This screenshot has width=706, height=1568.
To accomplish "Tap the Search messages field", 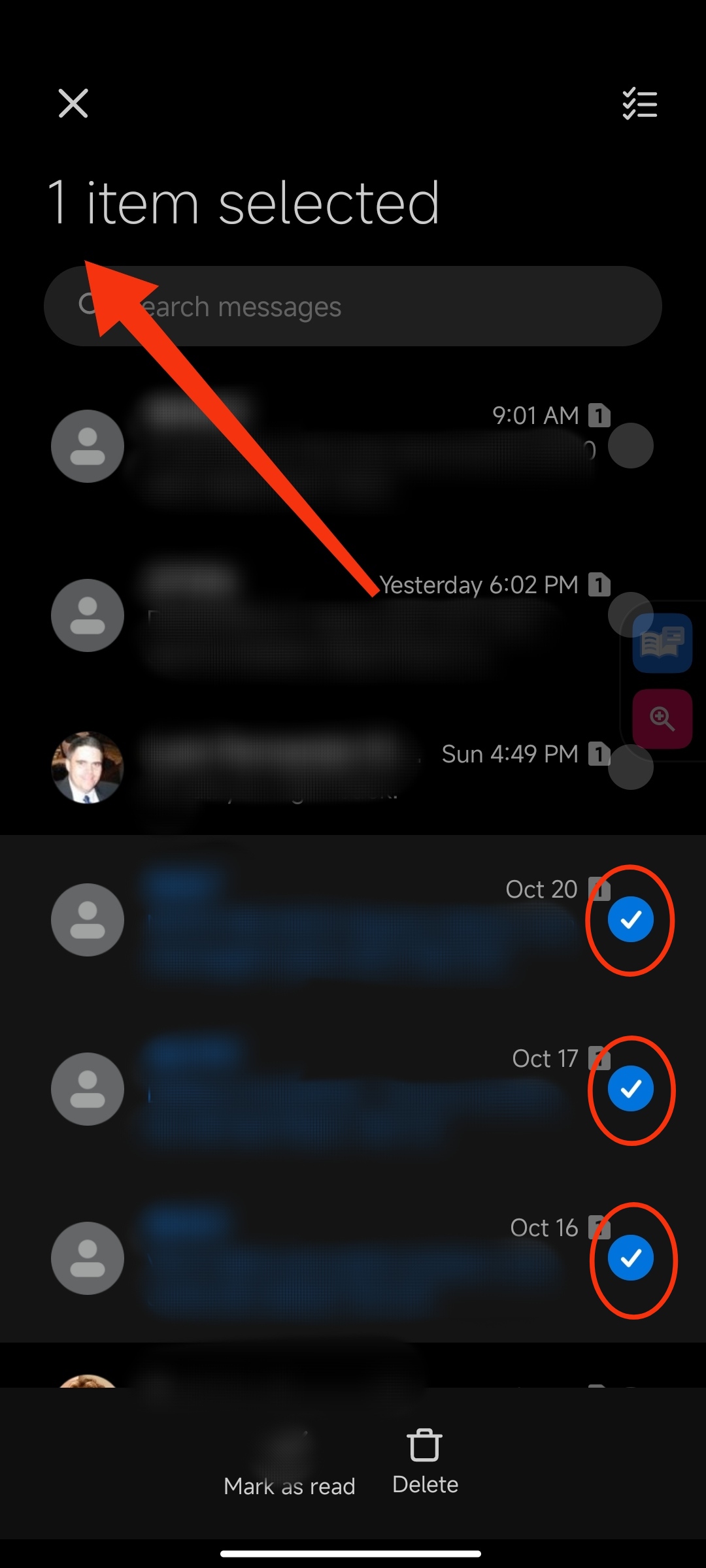I will point(353,306).
